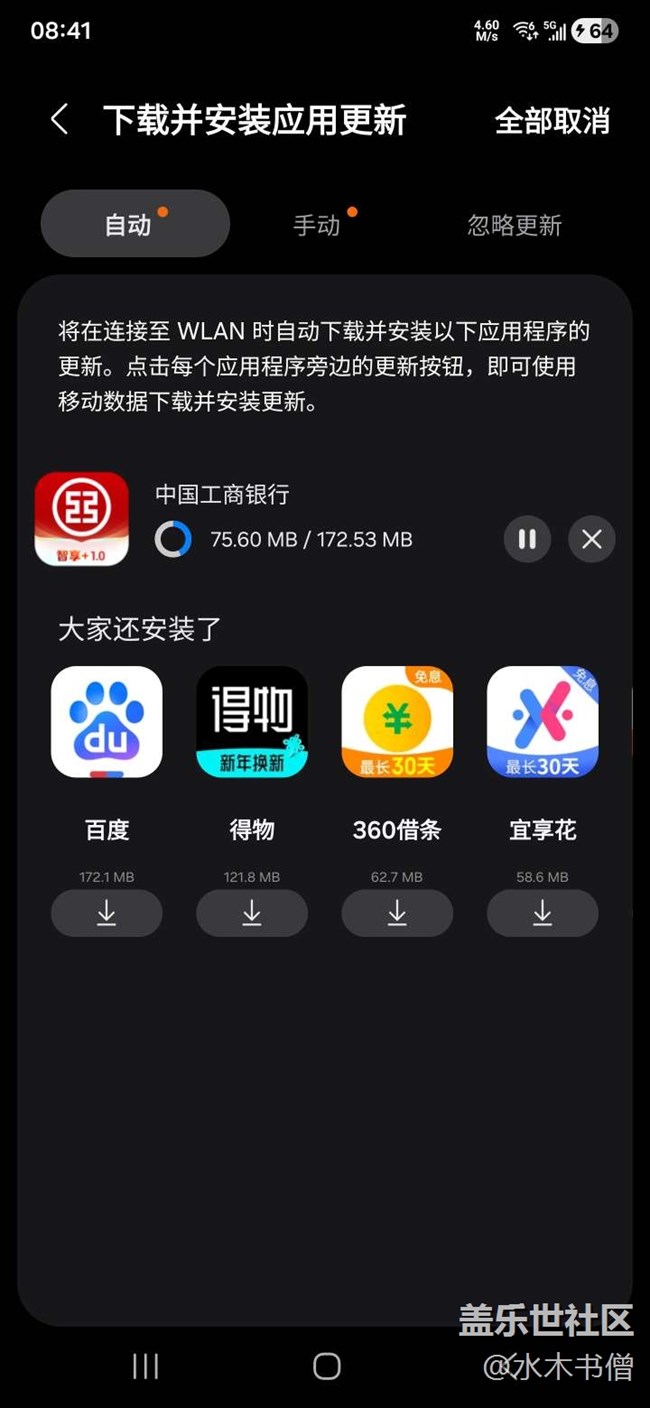Open the 中国工商银行 app entry
The height and width of the screenshot is (1408, 650).
pos(82,519)
